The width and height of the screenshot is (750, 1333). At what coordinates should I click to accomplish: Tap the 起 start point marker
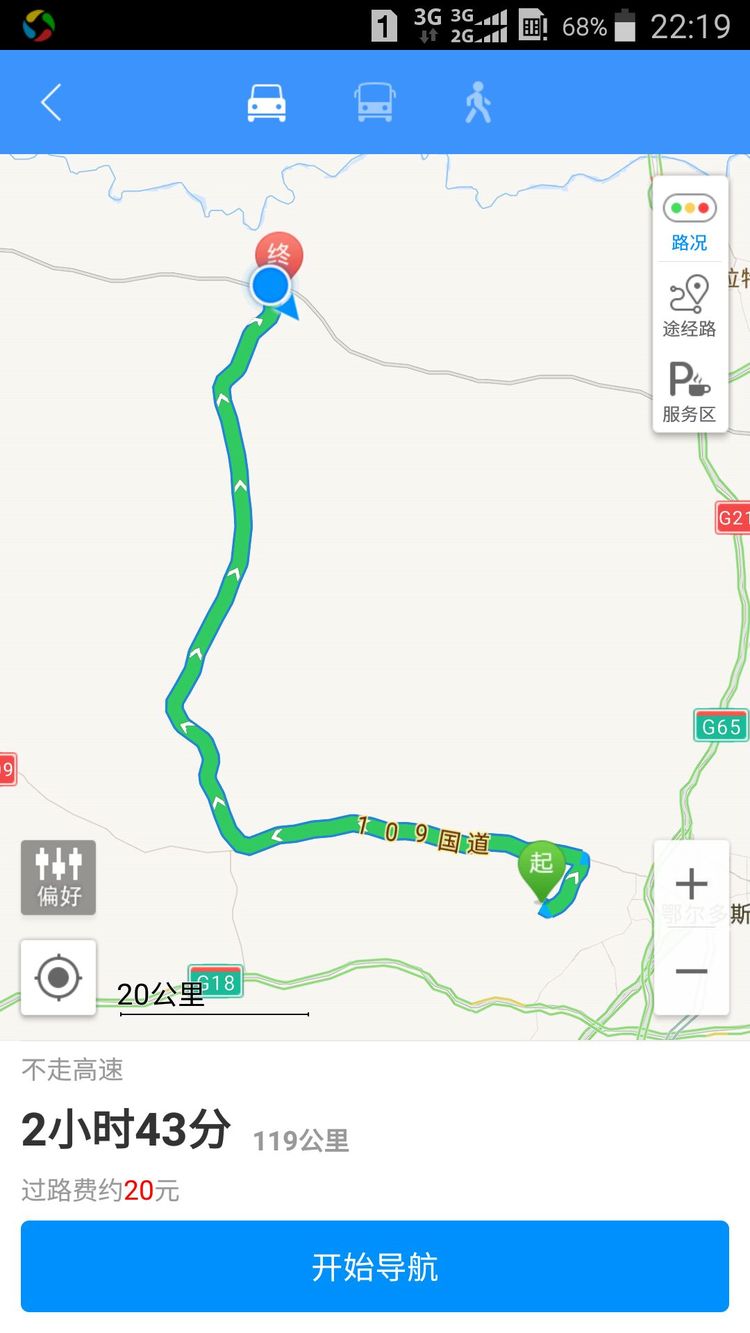coord(541,865)
